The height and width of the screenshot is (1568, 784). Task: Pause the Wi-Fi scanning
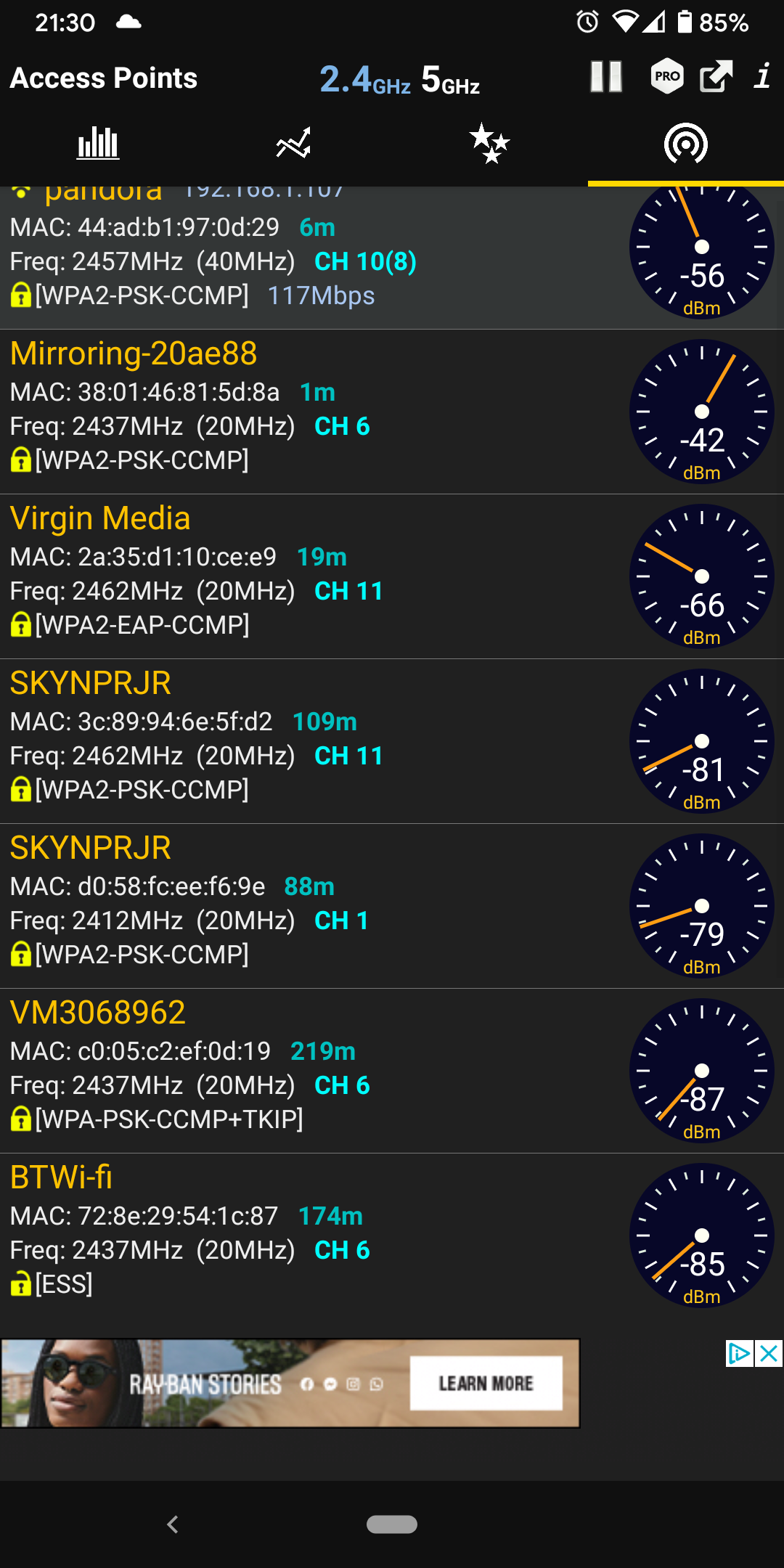coord(606,76)
